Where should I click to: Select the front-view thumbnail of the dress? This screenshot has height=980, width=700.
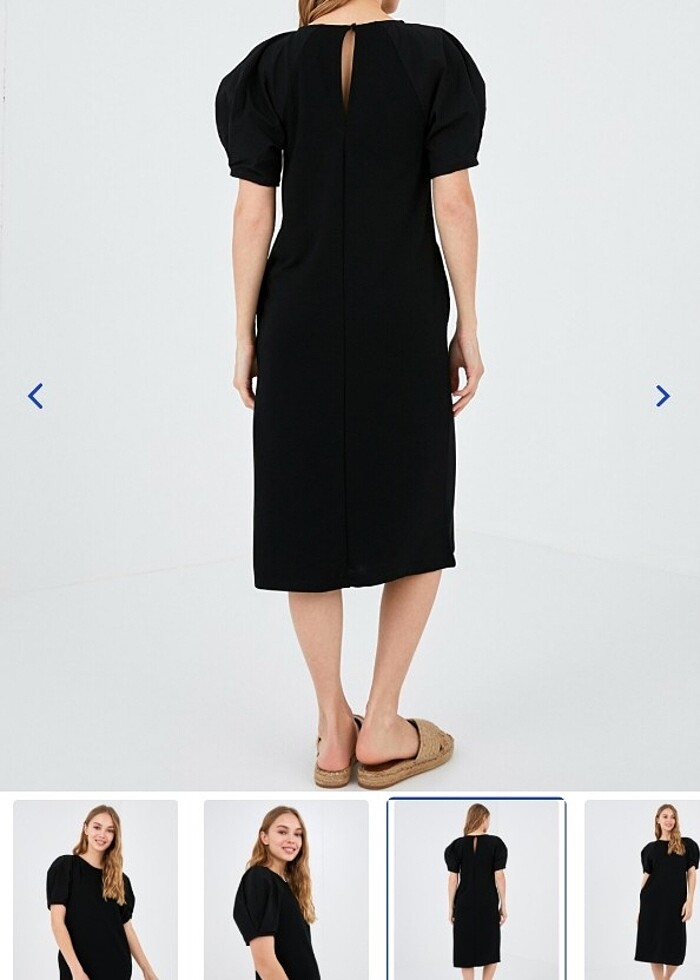(95, 889)
